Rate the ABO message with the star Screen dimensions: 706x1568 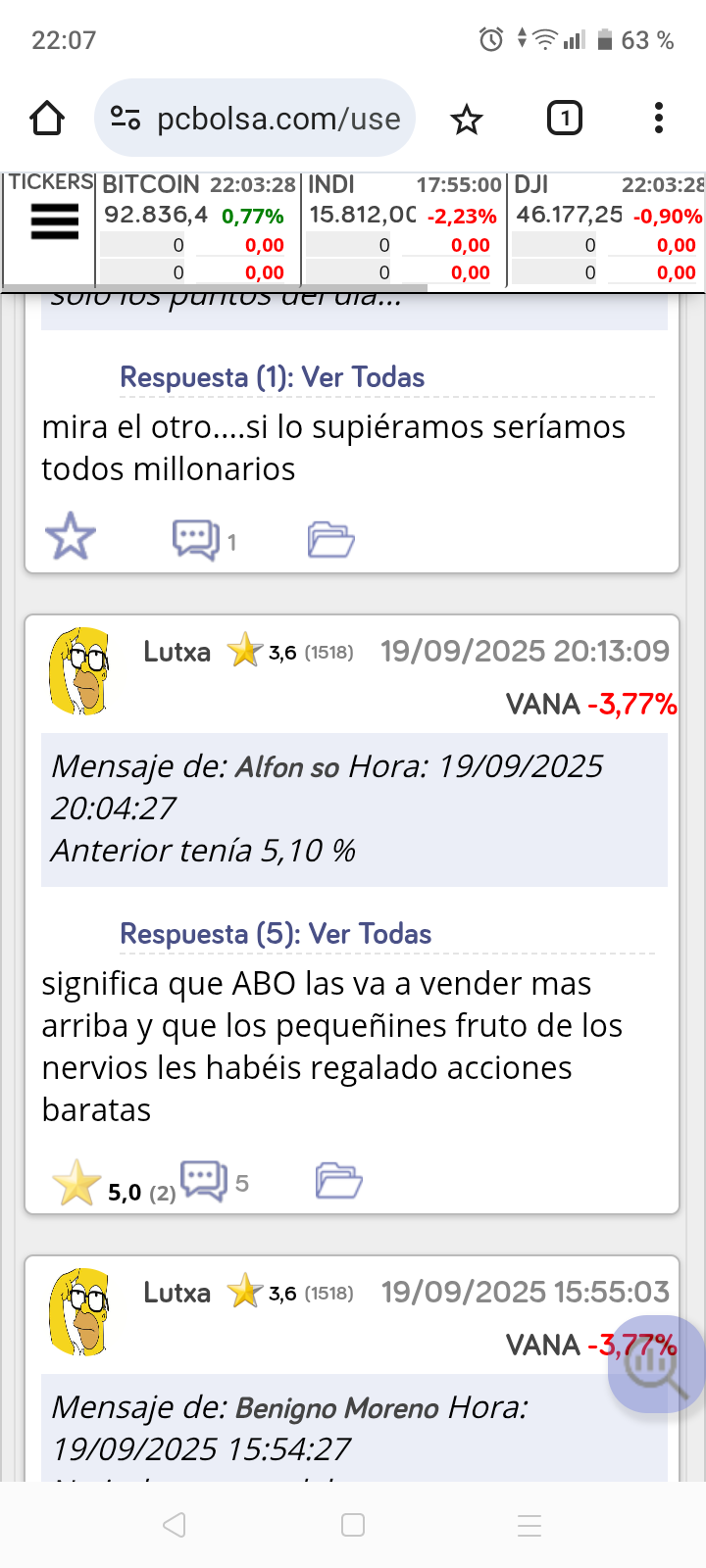[x=76, y=1183]
